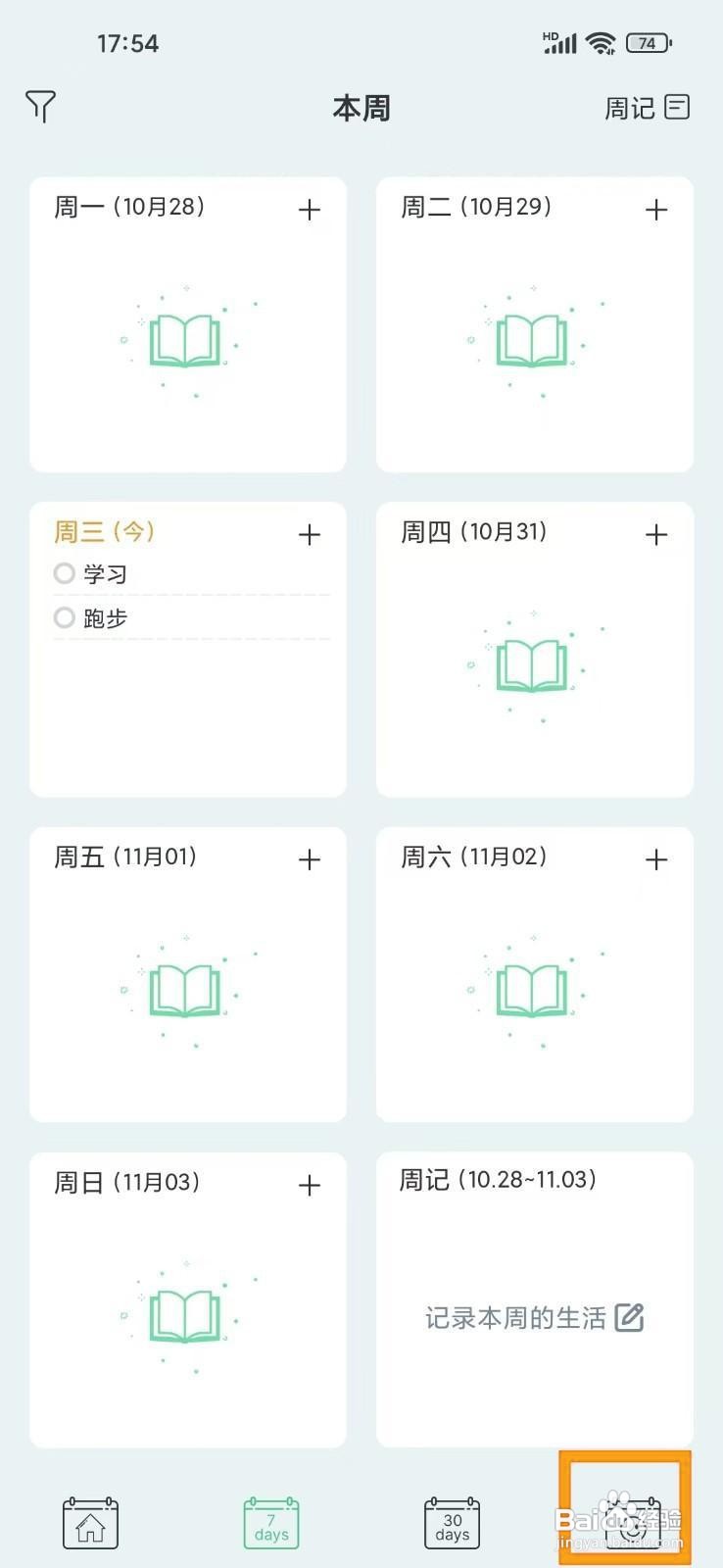Open the filter icon at top left
Viewport: 723px width, 1568px height.
(x=39, y=106)
